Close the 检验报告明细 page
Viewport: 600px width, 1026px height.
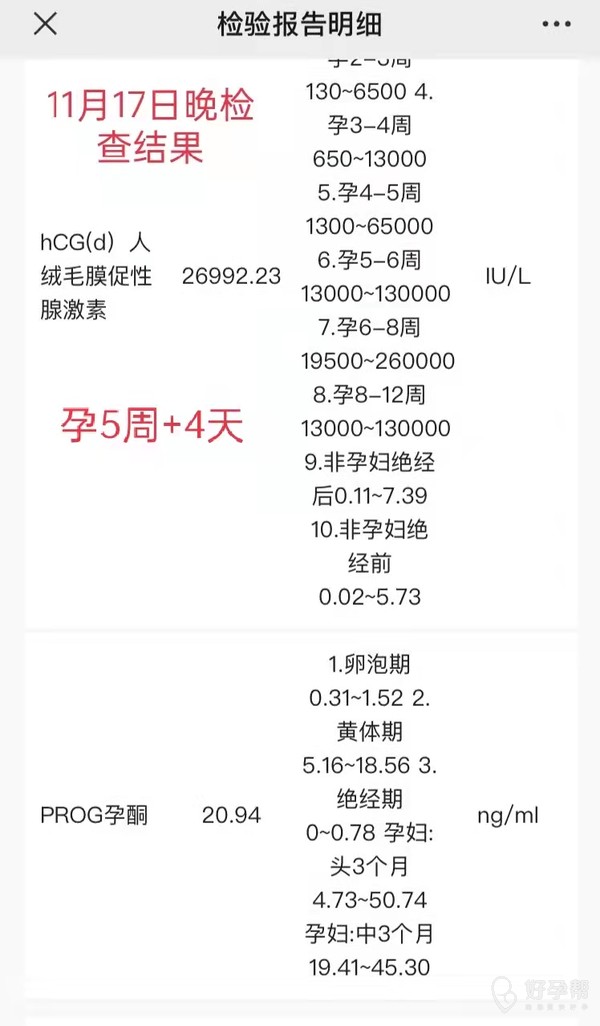(45, 25)
